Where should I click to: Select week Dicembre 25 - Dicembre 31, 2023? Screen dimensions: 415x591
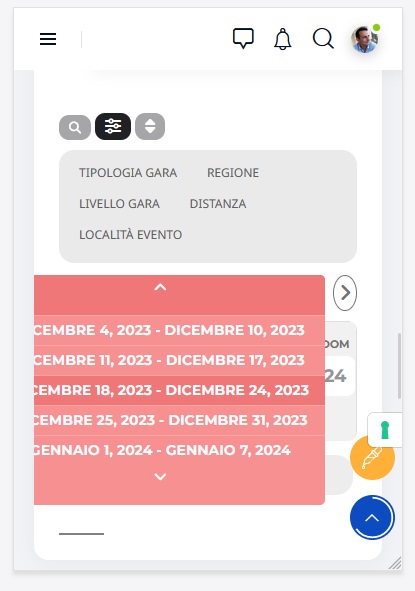click(x=179, y=420)
